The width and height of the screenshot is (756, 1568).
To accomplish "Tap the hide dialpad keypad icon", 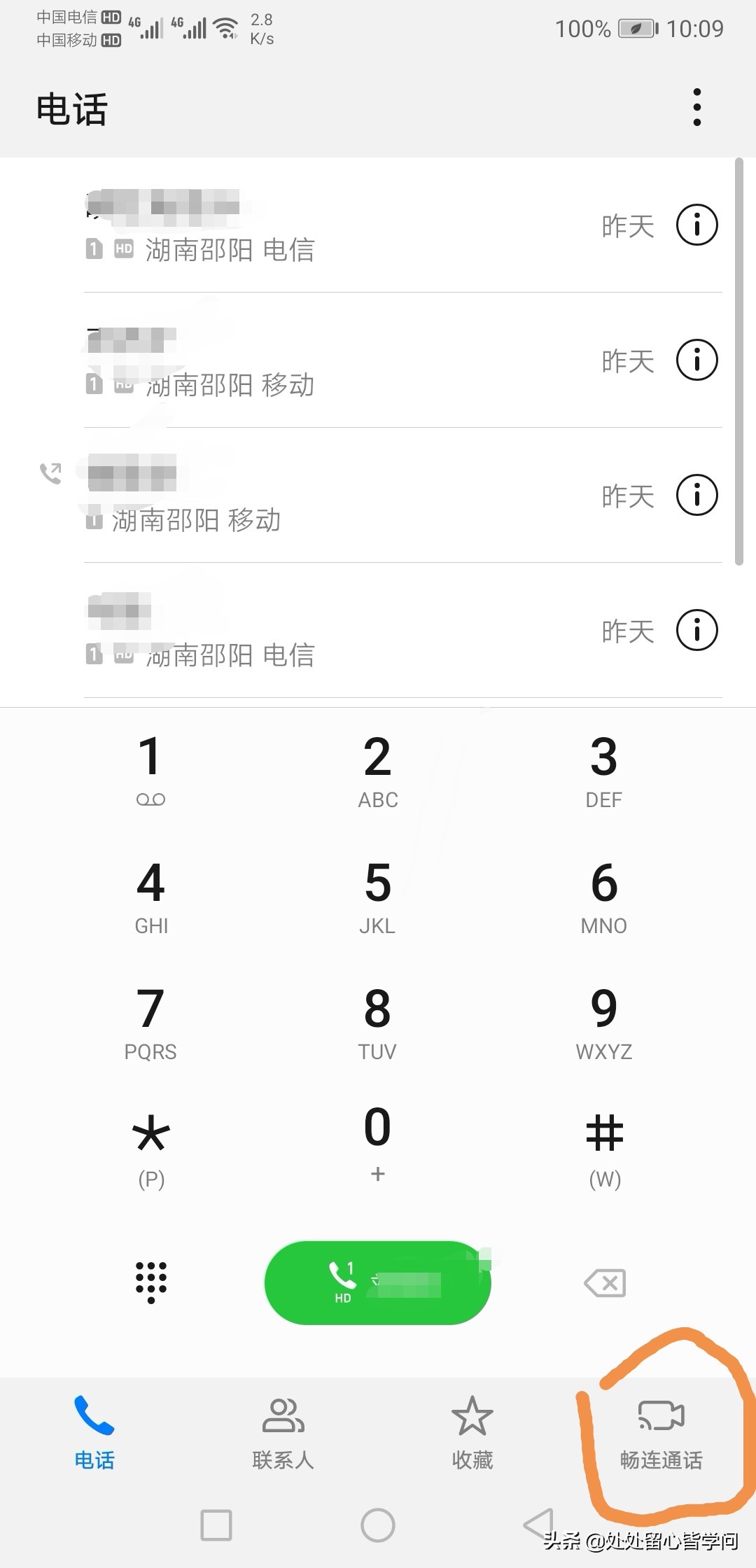I will click(150, 1282).
